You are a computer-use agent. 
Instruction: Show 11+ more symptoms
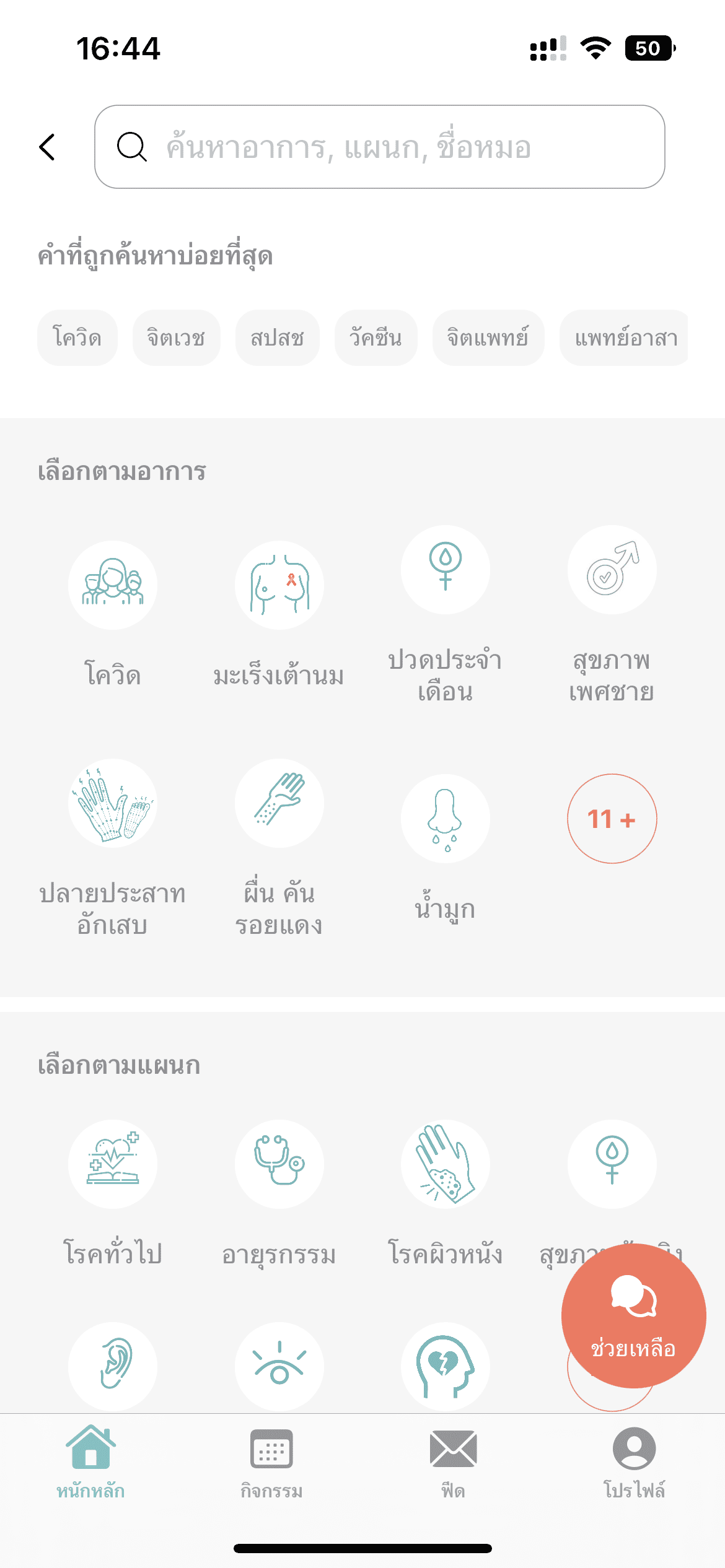pyautogui.click(x=612, y=819)
